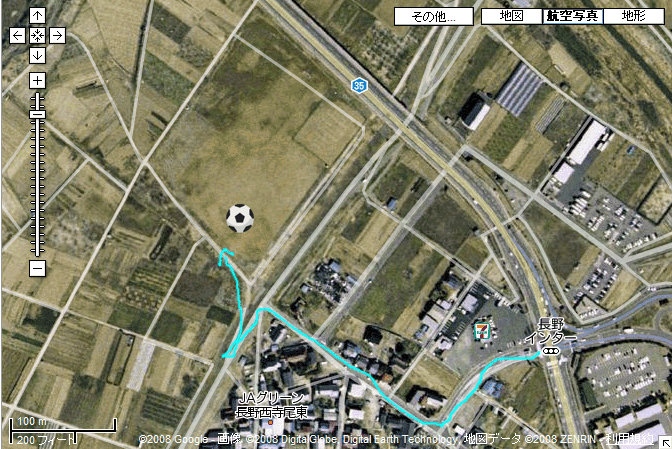Open the その他... menu

(432, 16)
